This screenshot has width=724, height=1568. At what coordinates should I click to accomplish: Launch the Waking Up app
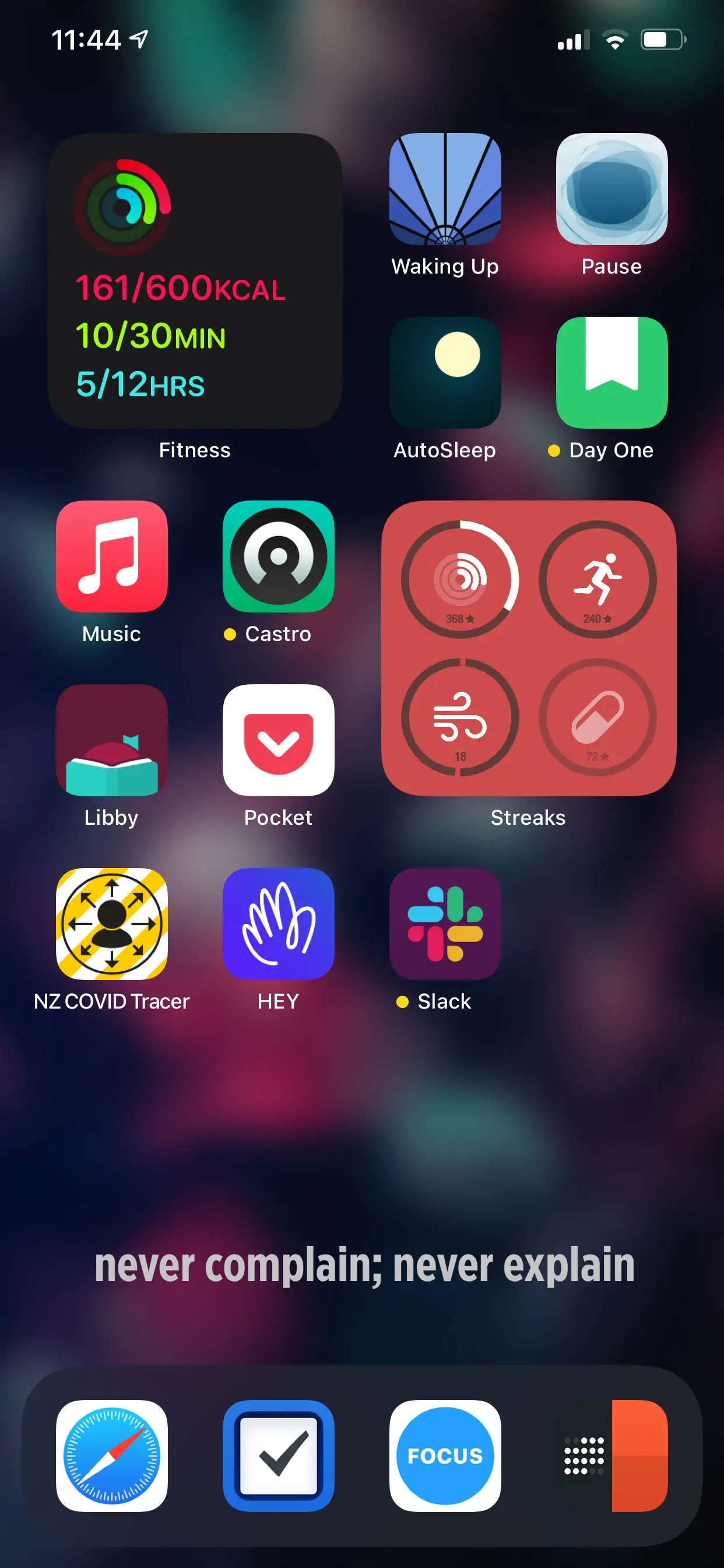(445, 188)
